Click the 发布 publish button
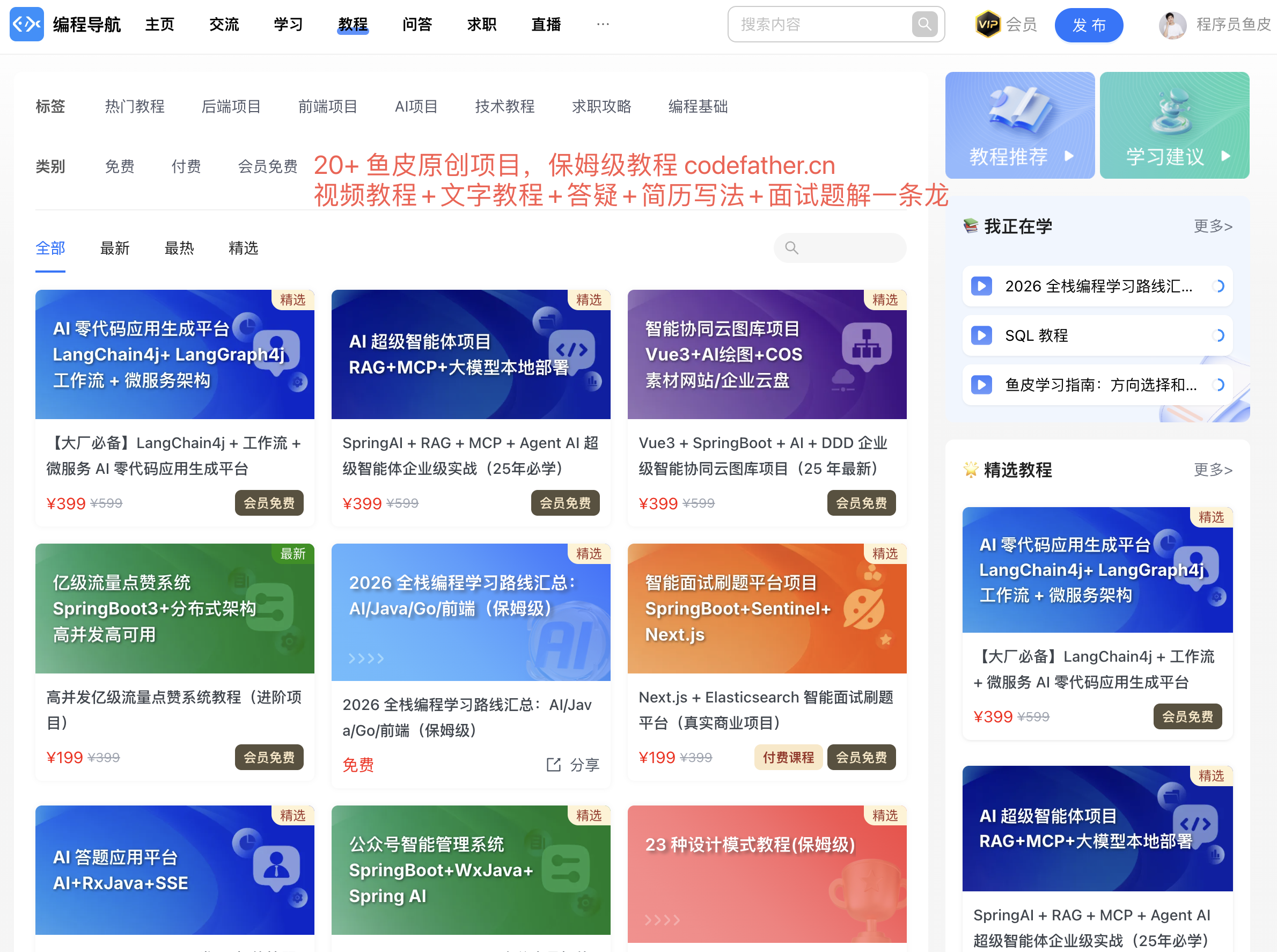The image size is (1277, 952). point(1088,25)
